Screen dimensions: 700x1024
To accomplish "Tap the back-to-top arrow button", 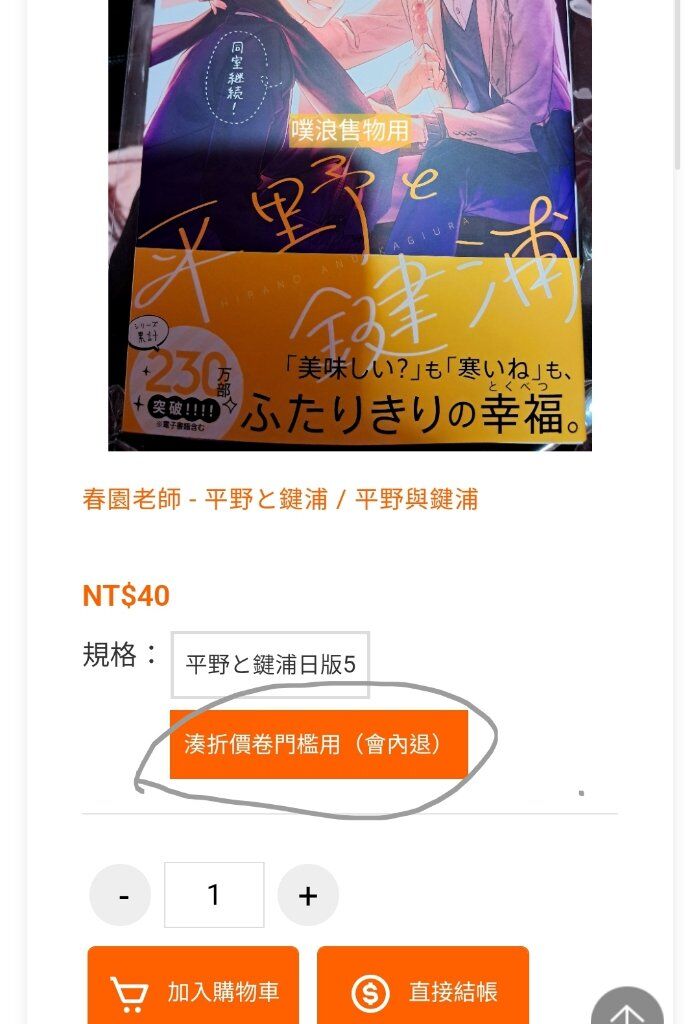I will [x=627, y=1010].
